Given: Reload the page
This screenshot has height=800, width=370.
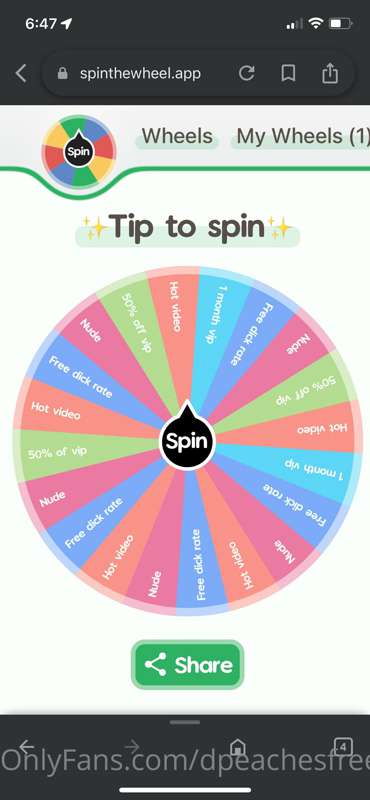Looking at the screenshot, I should pyautogui.click(x=246, y=73).
